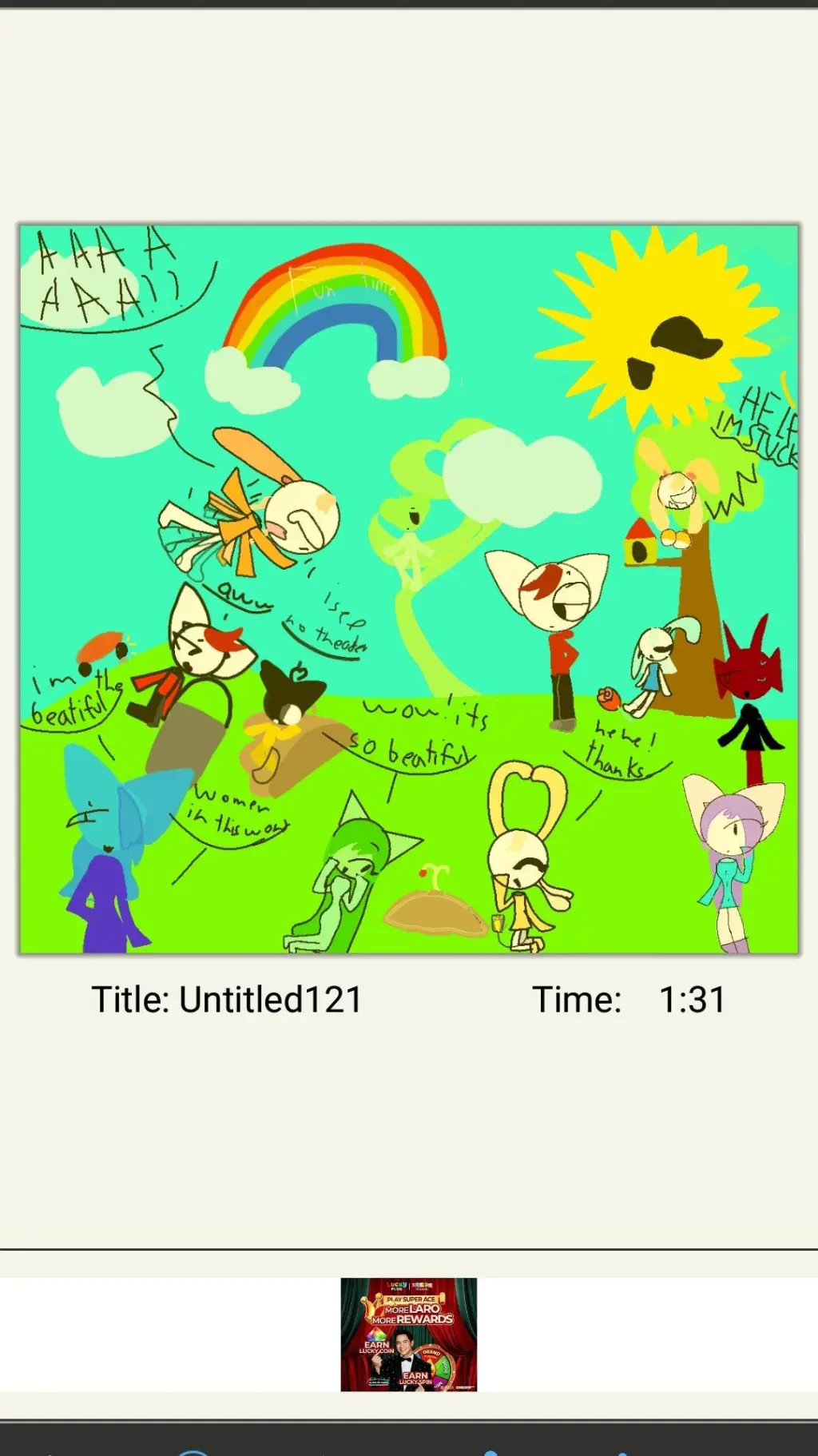The height and width of the screenshot is (1456, 818).
Task: Open the Lucky Plus ad banner
Action: (x=409, y=1334)
